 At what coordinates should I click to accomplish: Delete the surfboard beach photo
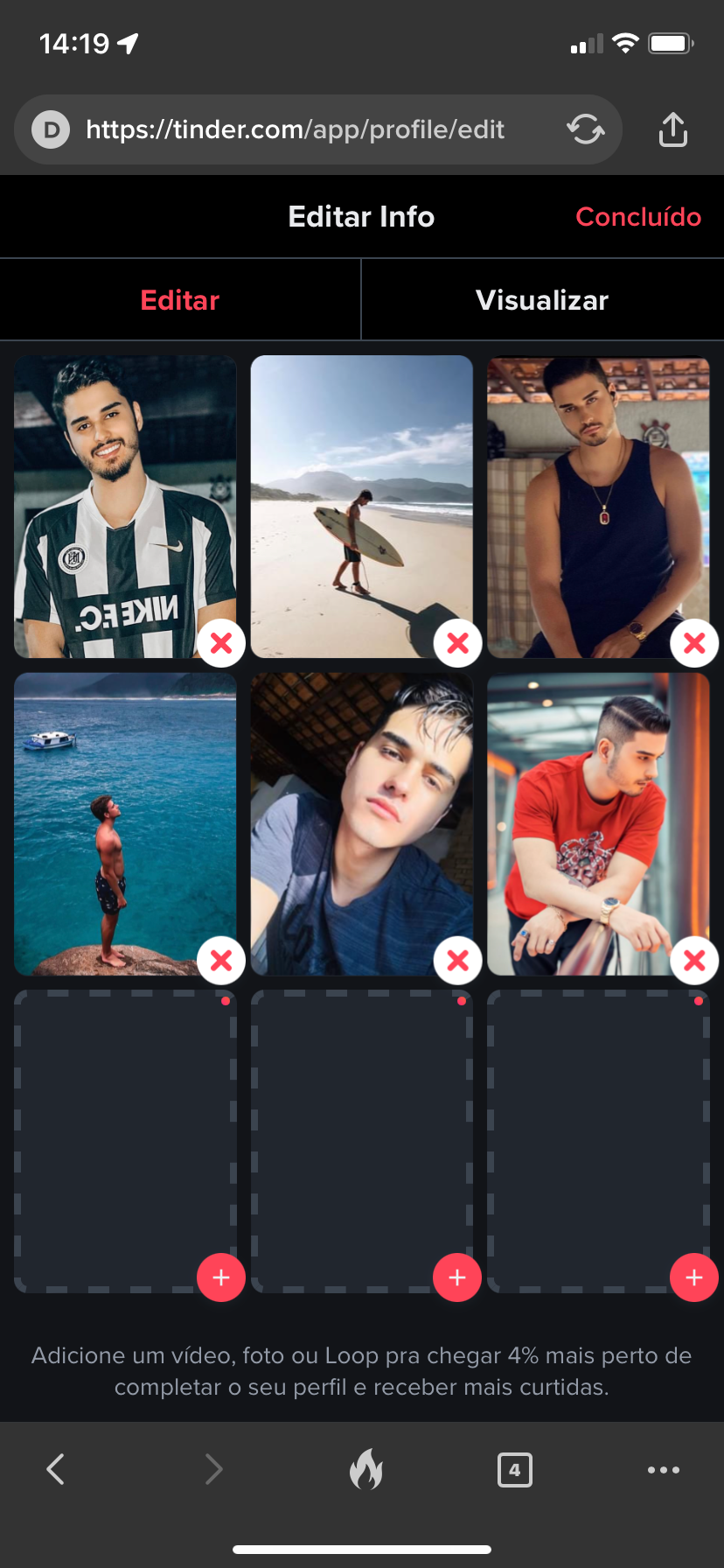tap(457, 643)
